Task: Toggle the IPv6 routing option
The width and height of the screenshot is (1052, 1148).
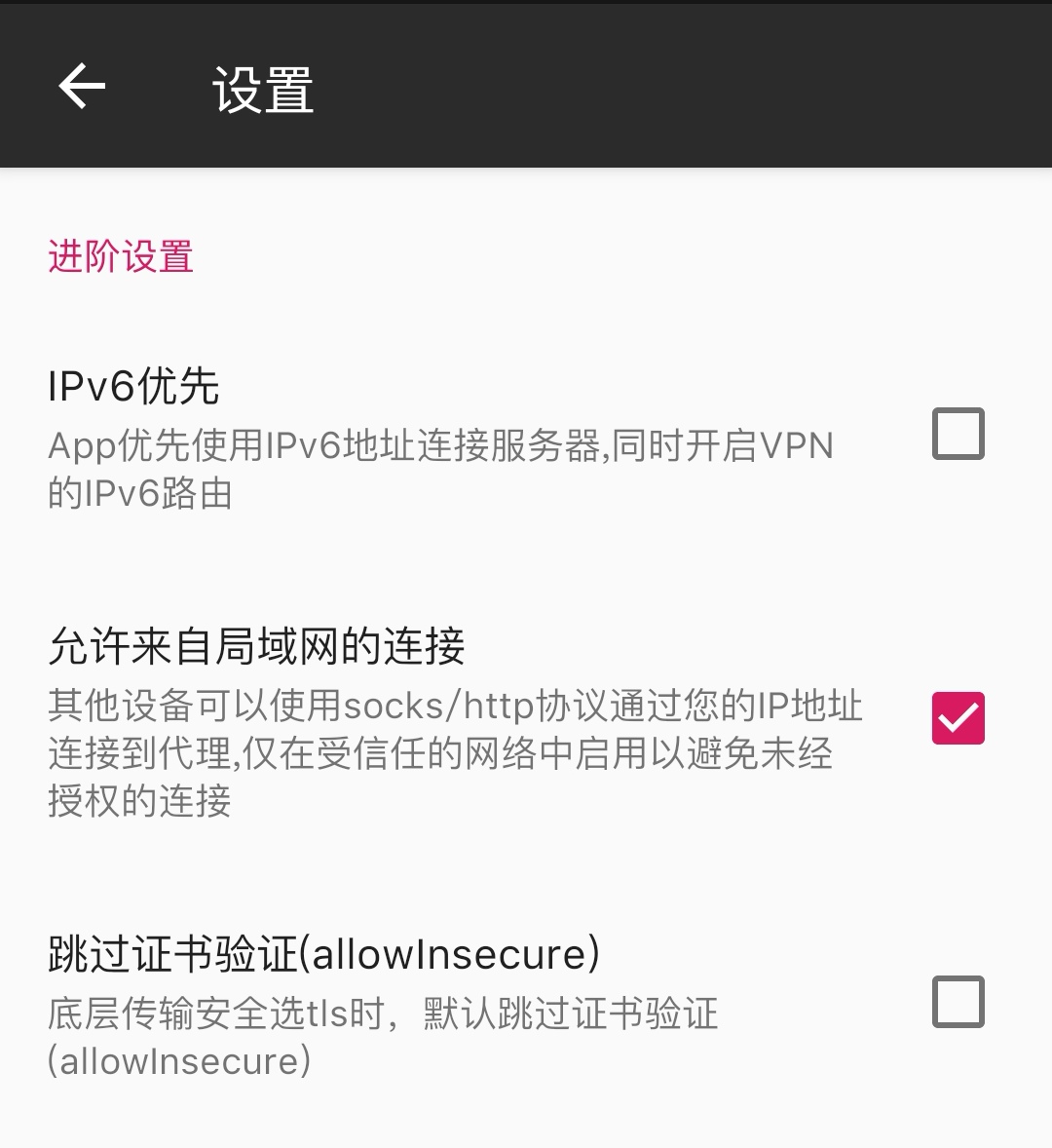Action: (x=959, y=434)
